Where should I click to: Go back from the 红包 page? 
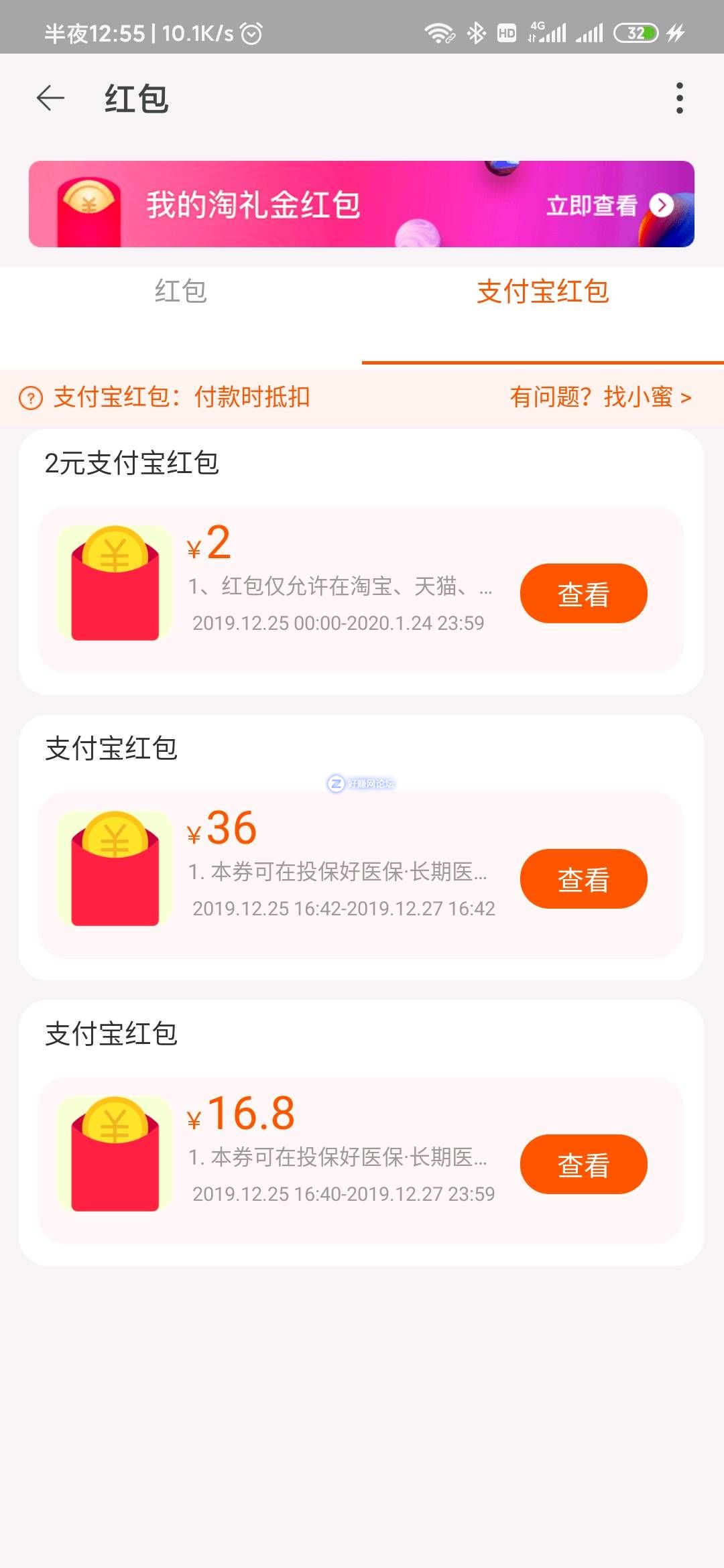tap(51, 99)
